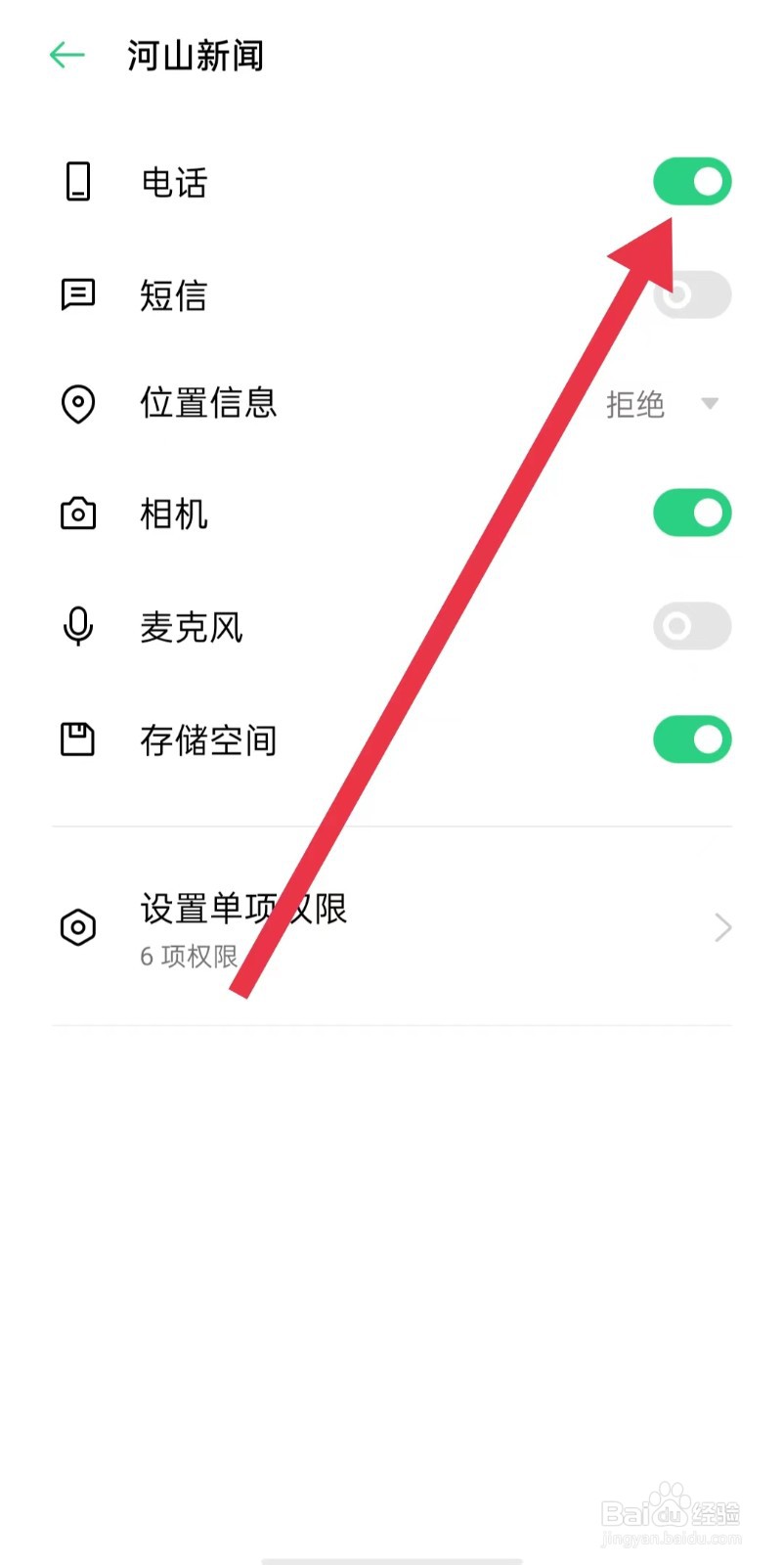
Task: Click the location pin icon beside 位置信息
Action: pos(78,405)
